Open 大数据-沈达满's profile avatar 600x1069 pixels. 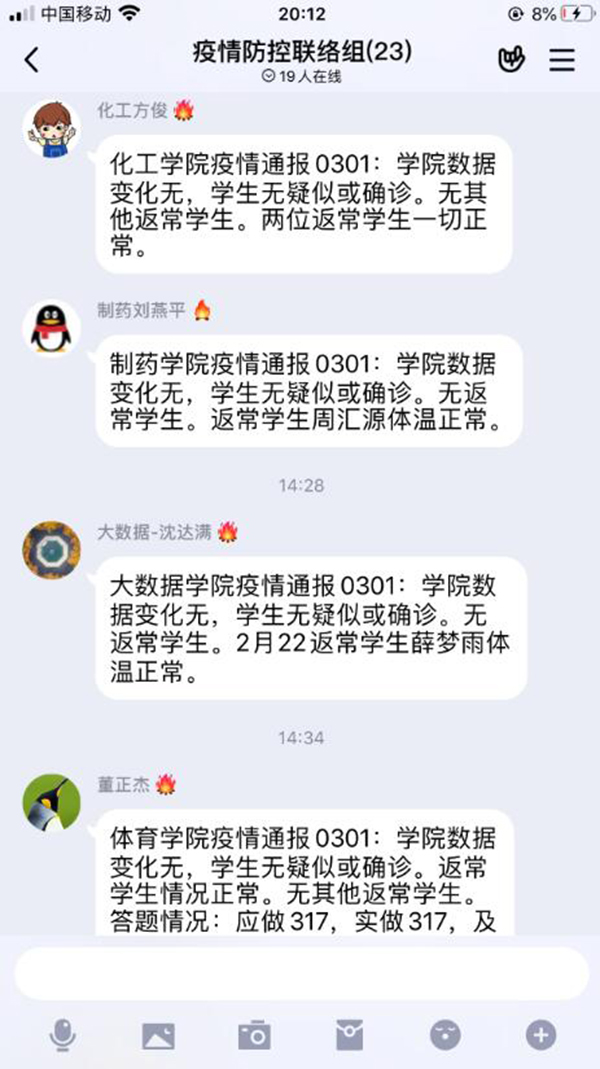[52, 549]
